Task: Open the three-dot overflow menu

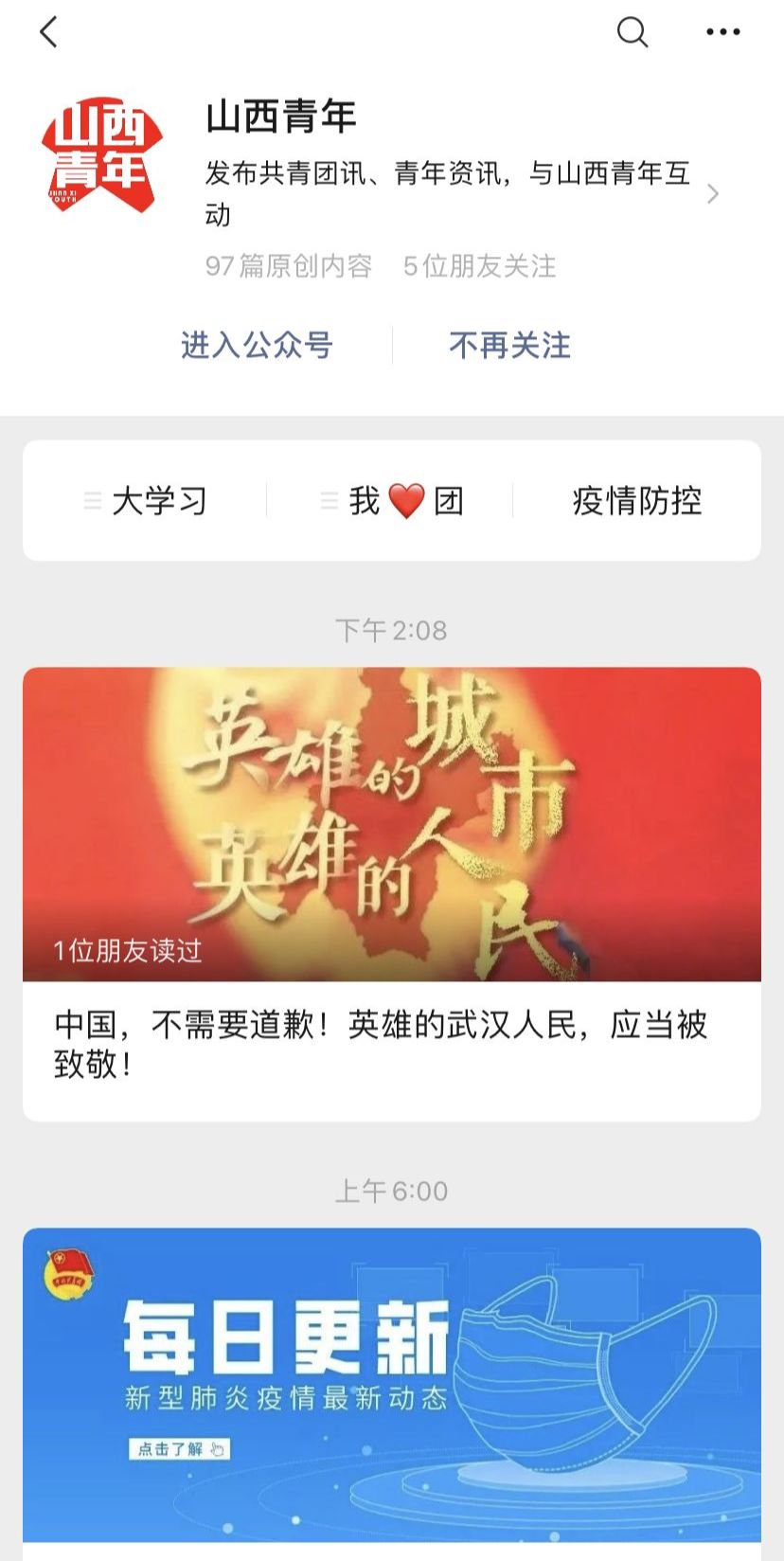Action: (x=722, y=32)
